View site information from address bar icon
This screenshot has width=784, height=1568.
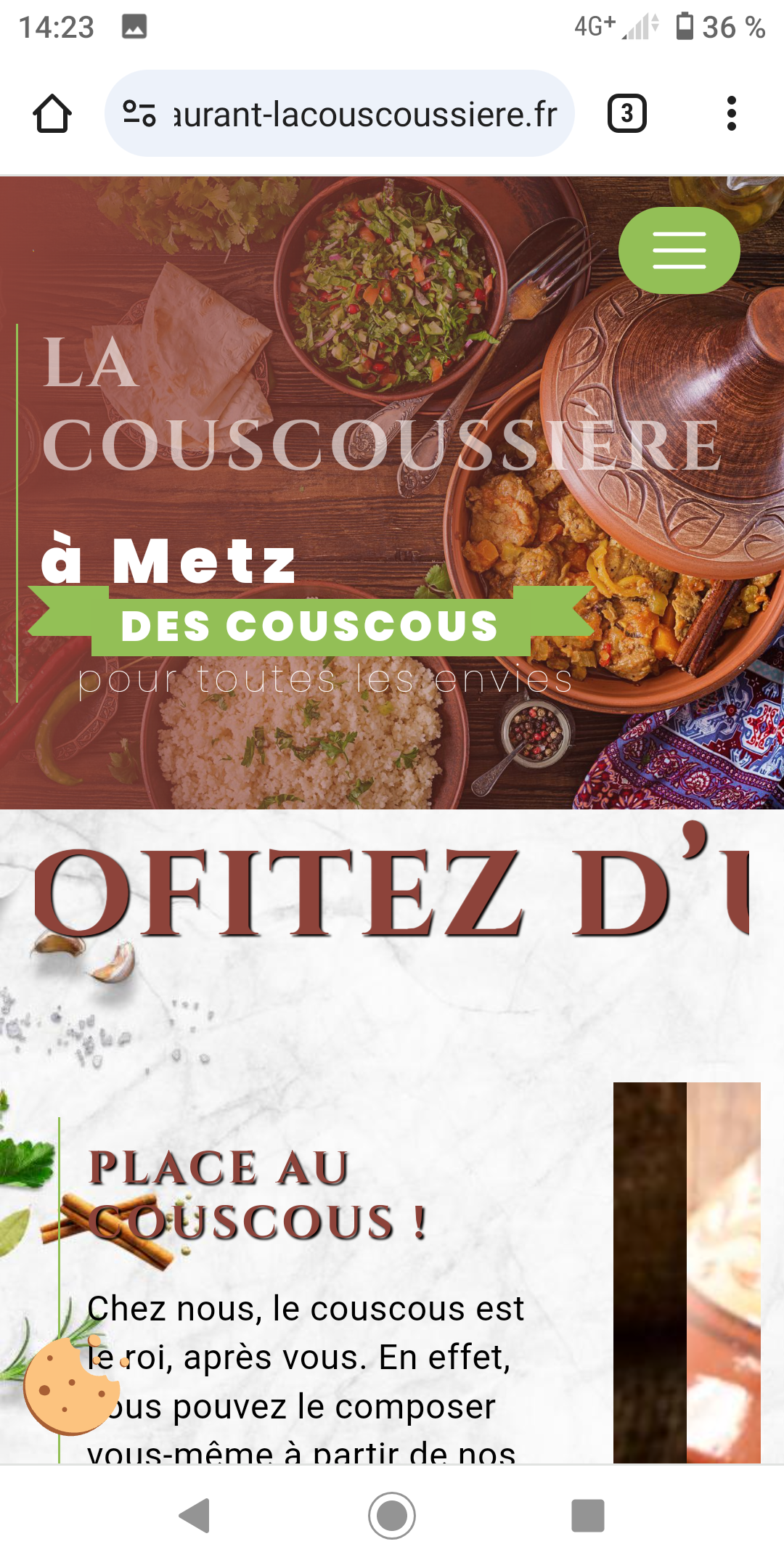139,114
